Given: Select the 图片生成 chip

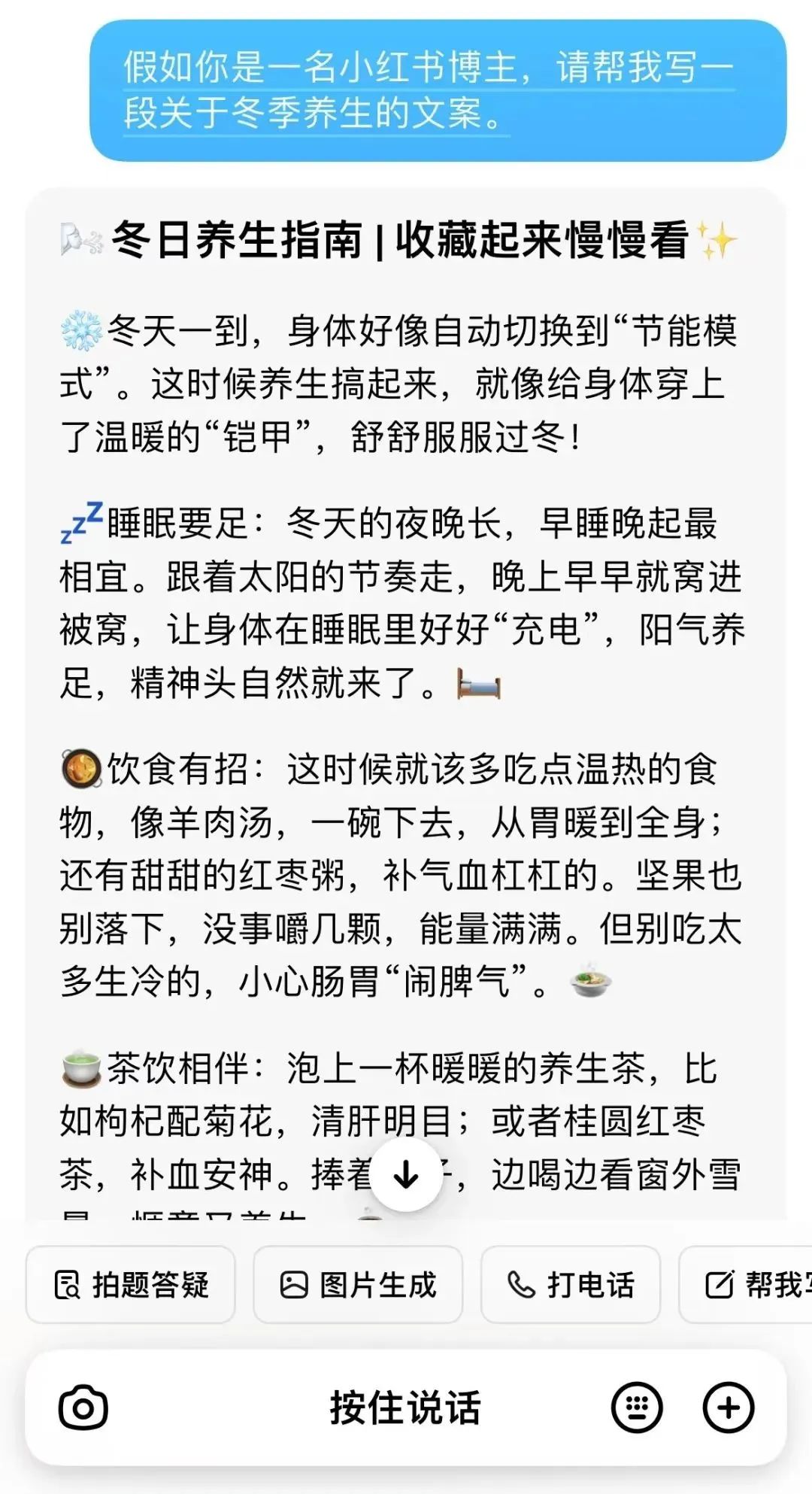Looking at the screenshot, I should [358, 1284].
